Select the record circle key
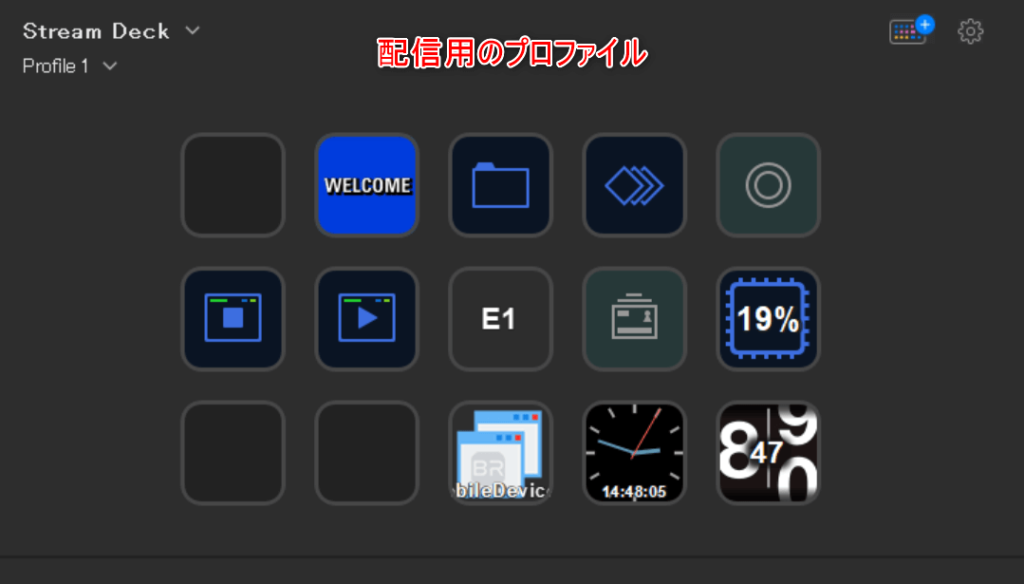Viewport: 1024px width, 584px height. coord(768,185)
